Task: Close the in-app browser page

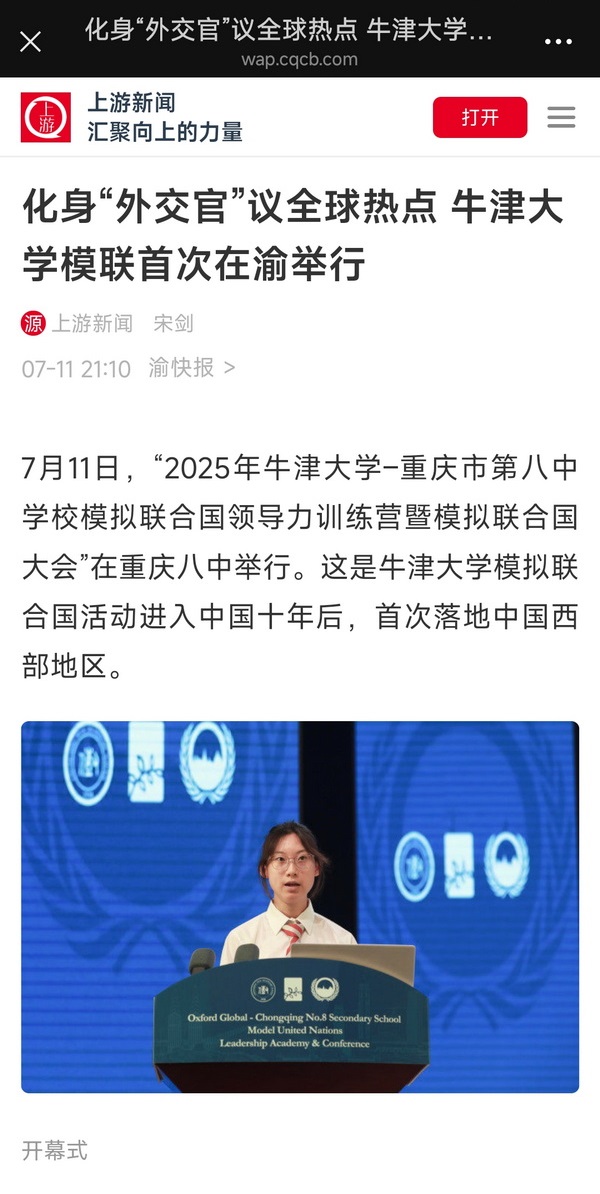Action: pos(31,41)
